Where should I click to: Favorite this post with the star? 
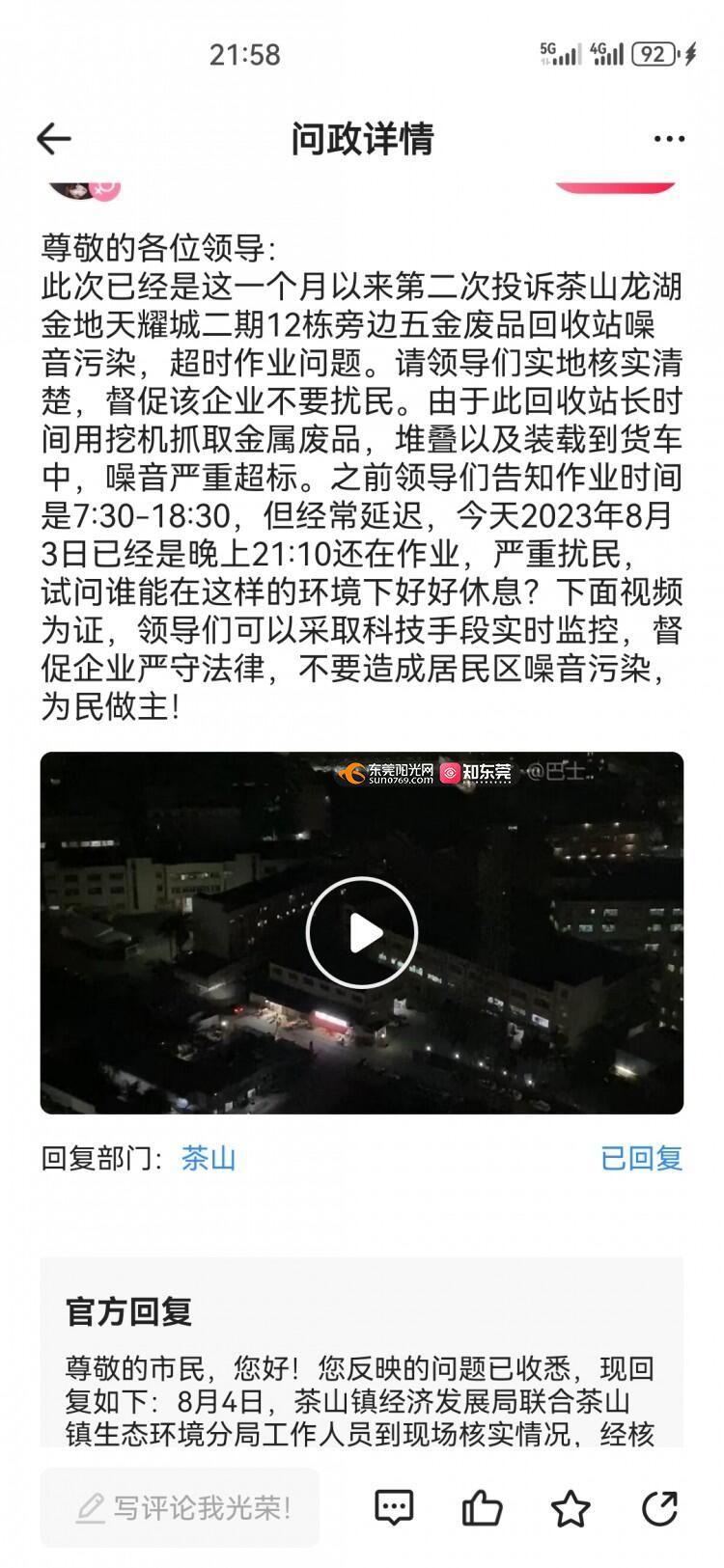tap(571, 1507)
